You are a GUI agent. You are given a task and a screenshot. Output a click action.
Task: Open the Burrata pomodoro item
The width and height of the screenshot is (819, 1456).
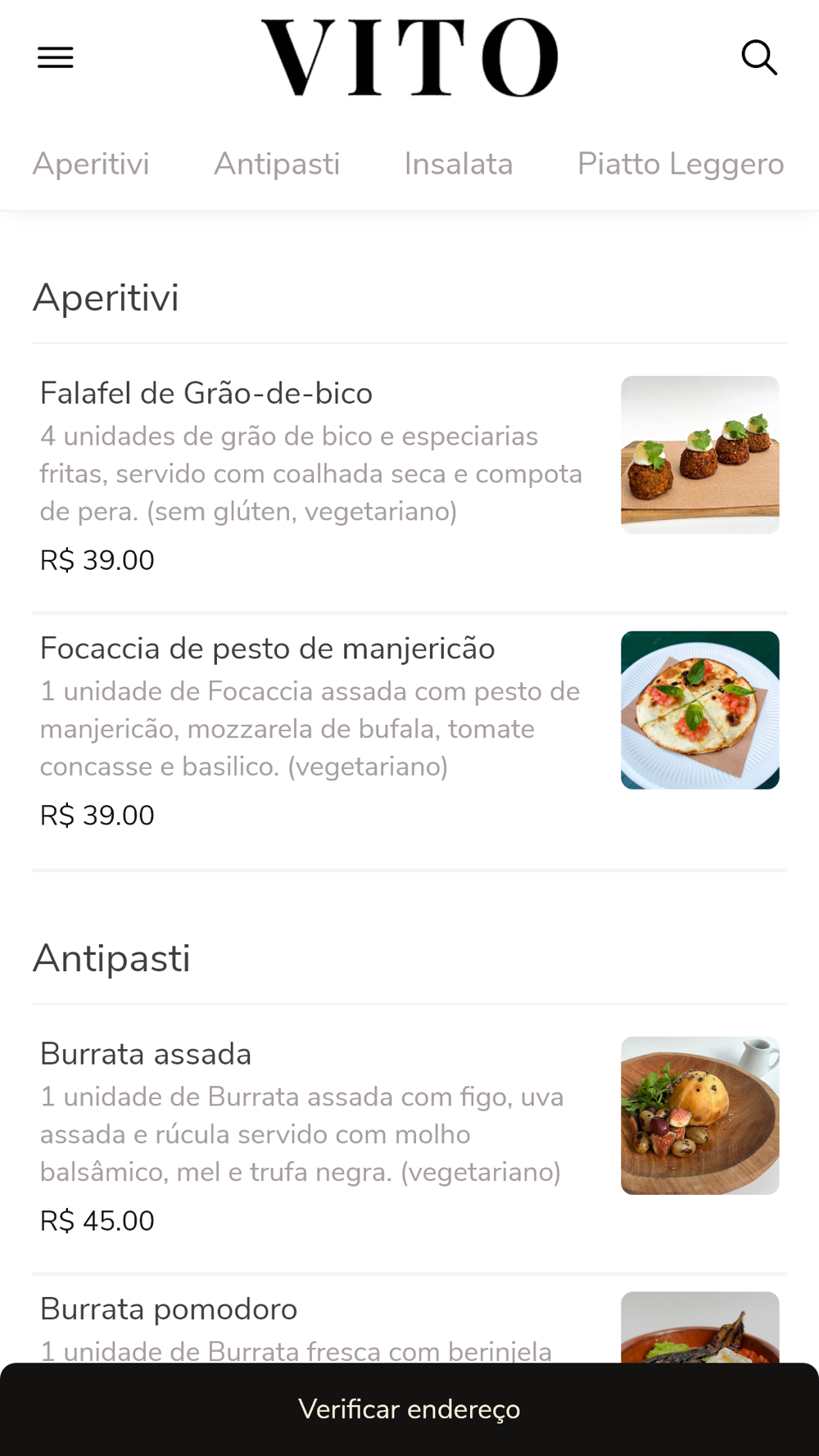[169, 1309]
